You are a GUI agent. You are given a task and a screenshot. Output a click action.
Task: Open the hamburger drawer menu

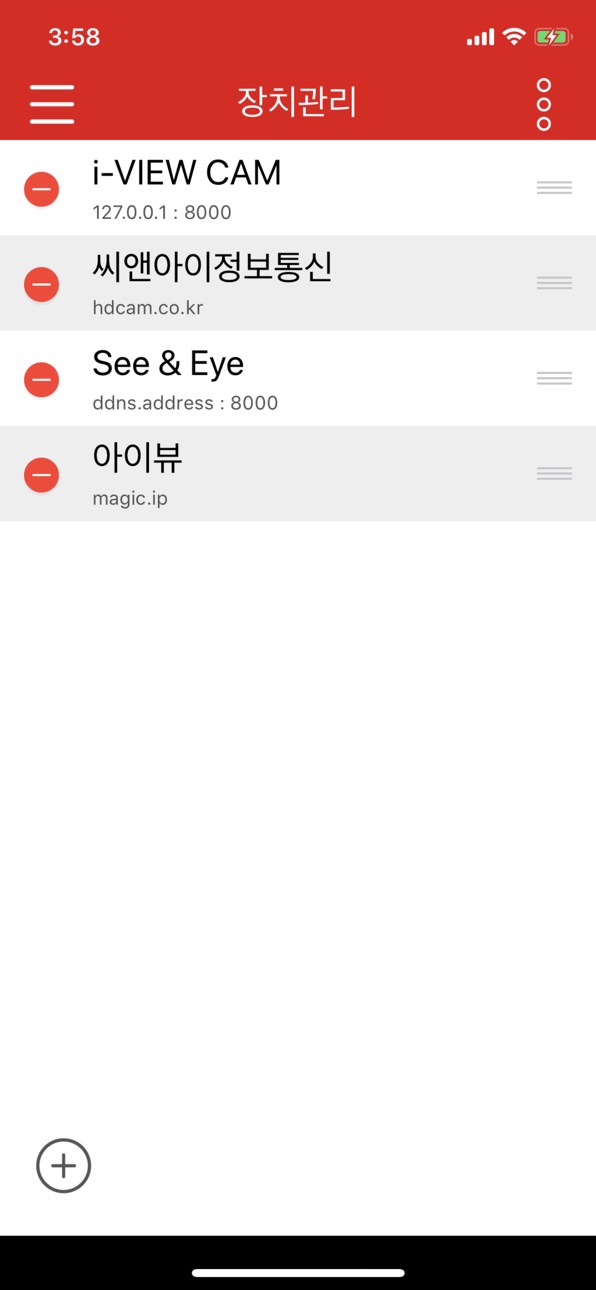tap(52, 103)
